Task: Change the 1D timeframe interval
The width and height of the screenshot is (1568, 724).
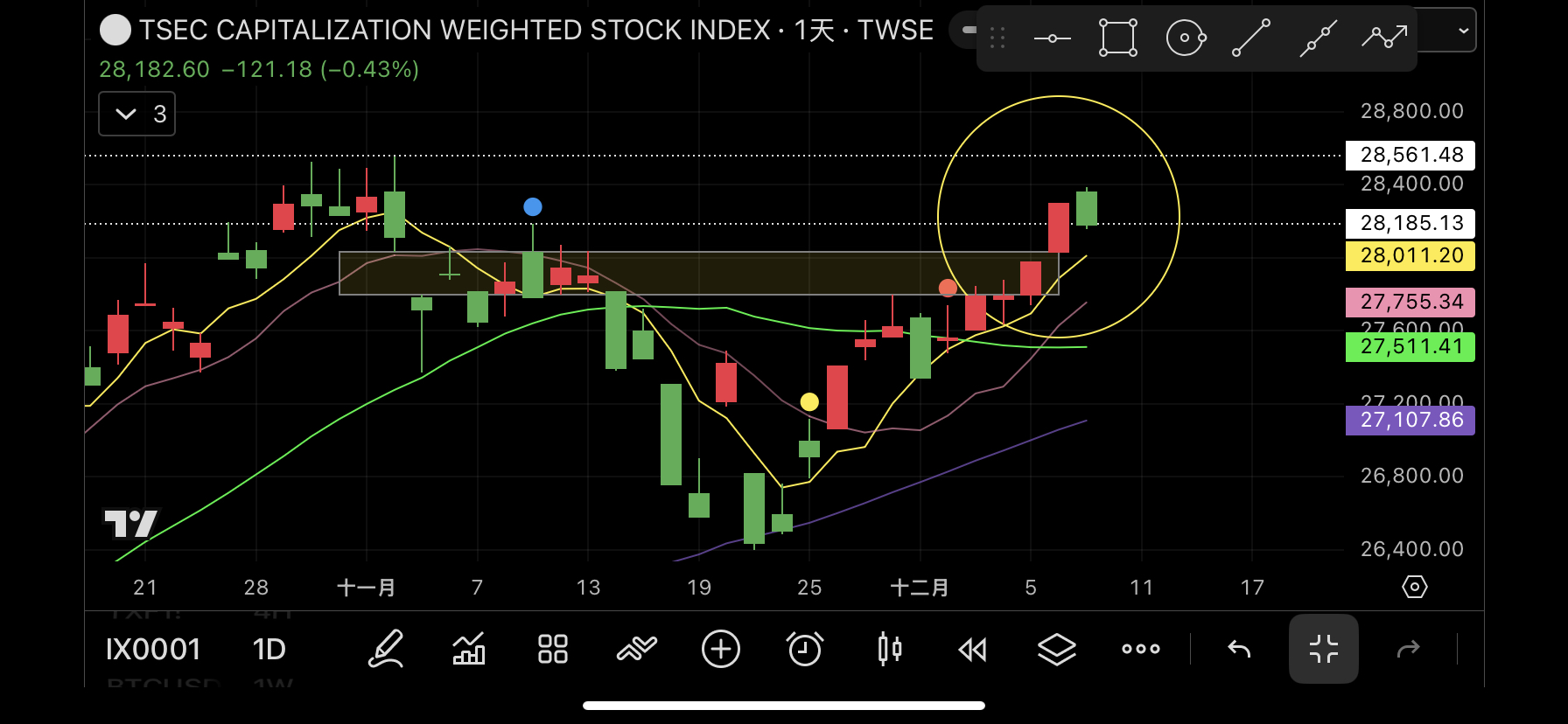Action: click(269, 650)
